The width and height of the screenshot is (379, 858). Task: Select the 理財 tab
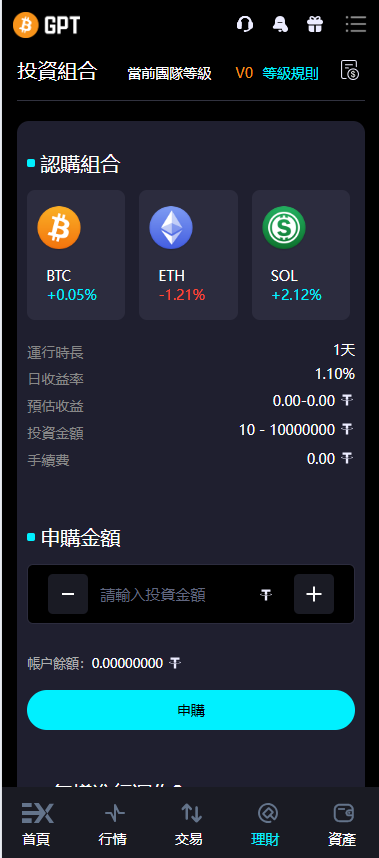[266, 824]
